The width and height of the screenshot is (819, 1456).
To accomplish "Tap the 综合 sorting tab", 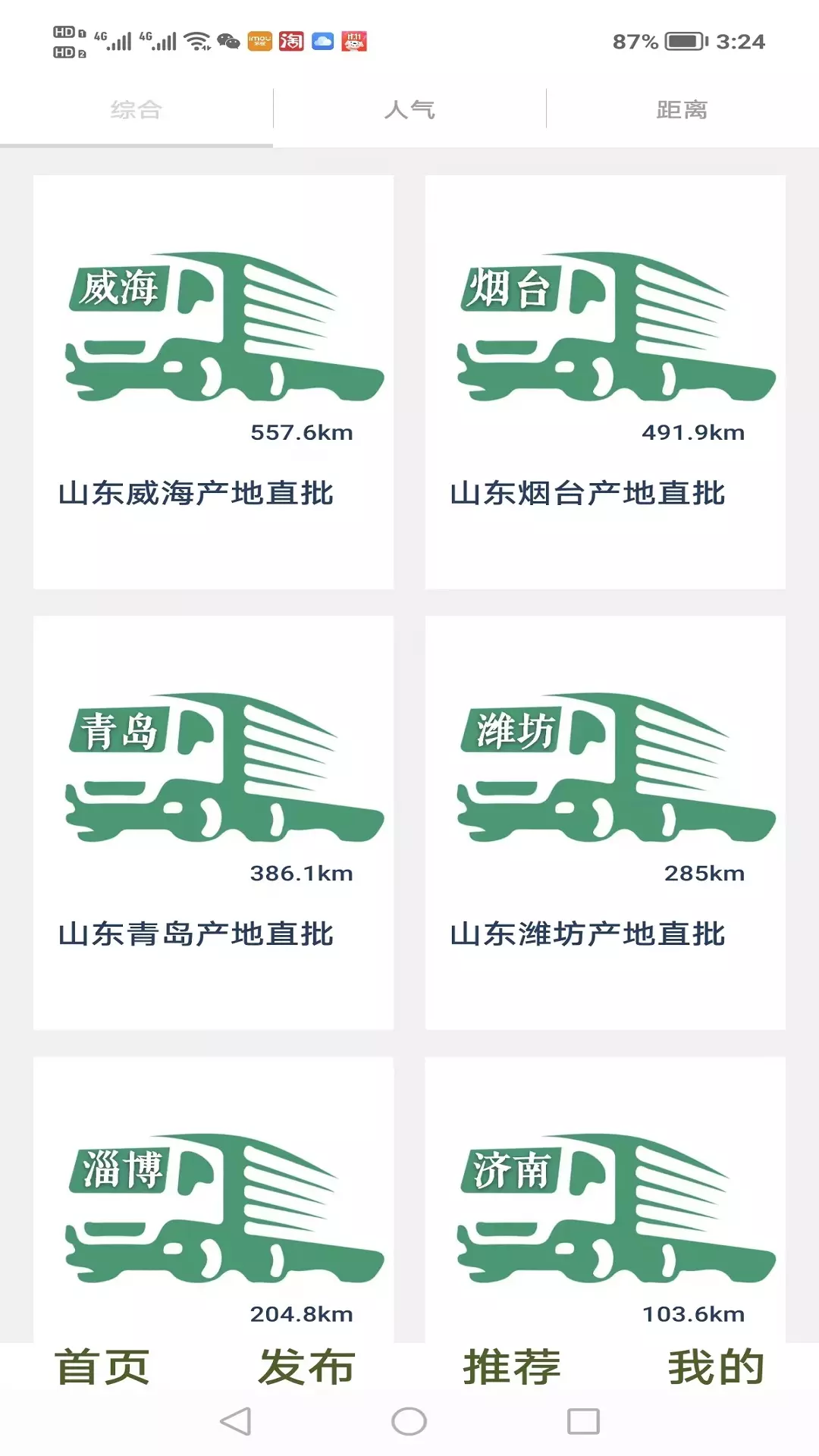I will pyautogui.click(x=136, y=110).
